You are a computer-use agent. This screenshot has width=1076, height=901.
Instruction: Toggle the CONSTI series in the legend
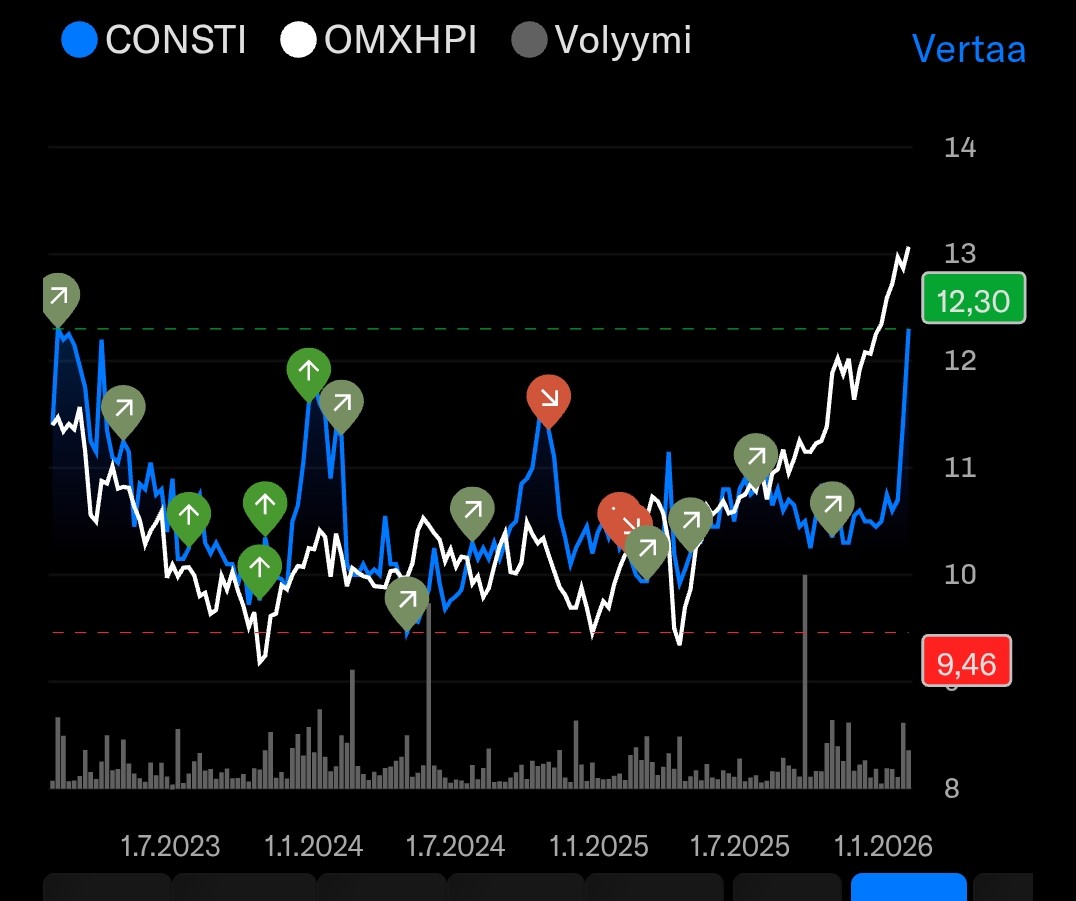point(153,40)
